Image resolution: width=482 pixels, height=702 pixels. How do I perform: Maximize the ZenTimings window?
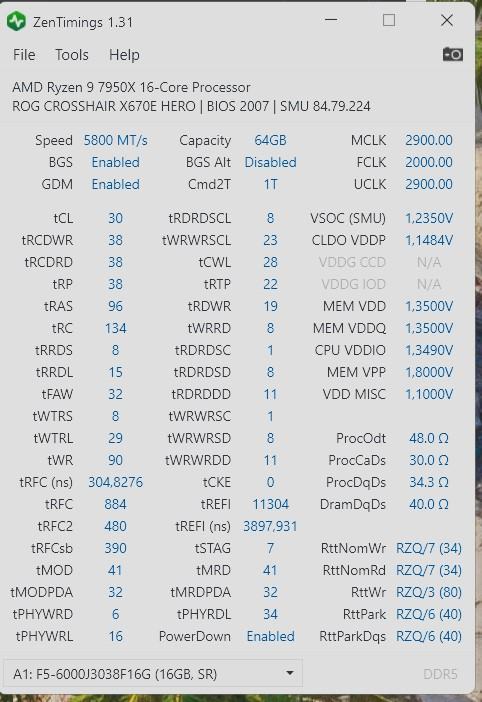coord(388,20)
